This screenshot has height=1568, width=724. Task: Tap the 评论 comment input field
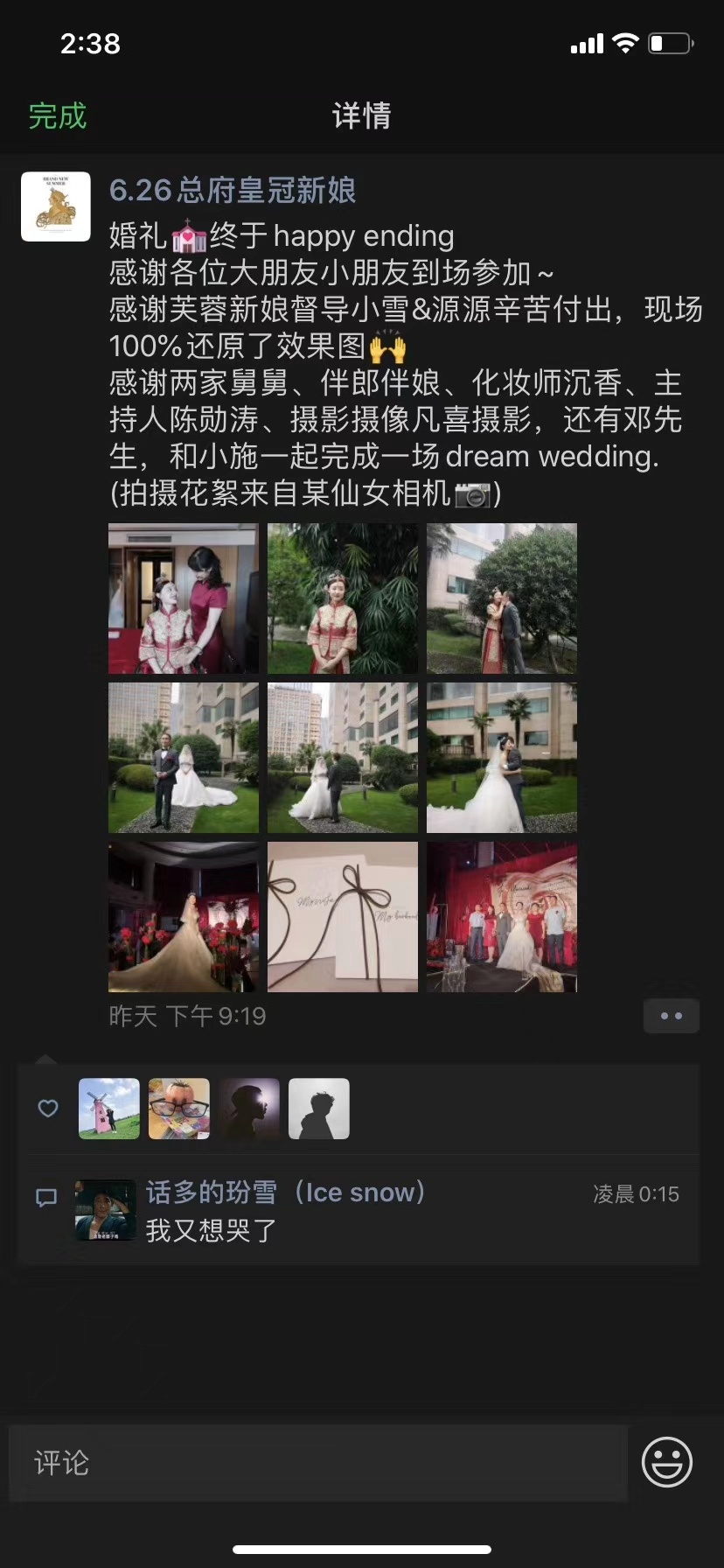318,1463
